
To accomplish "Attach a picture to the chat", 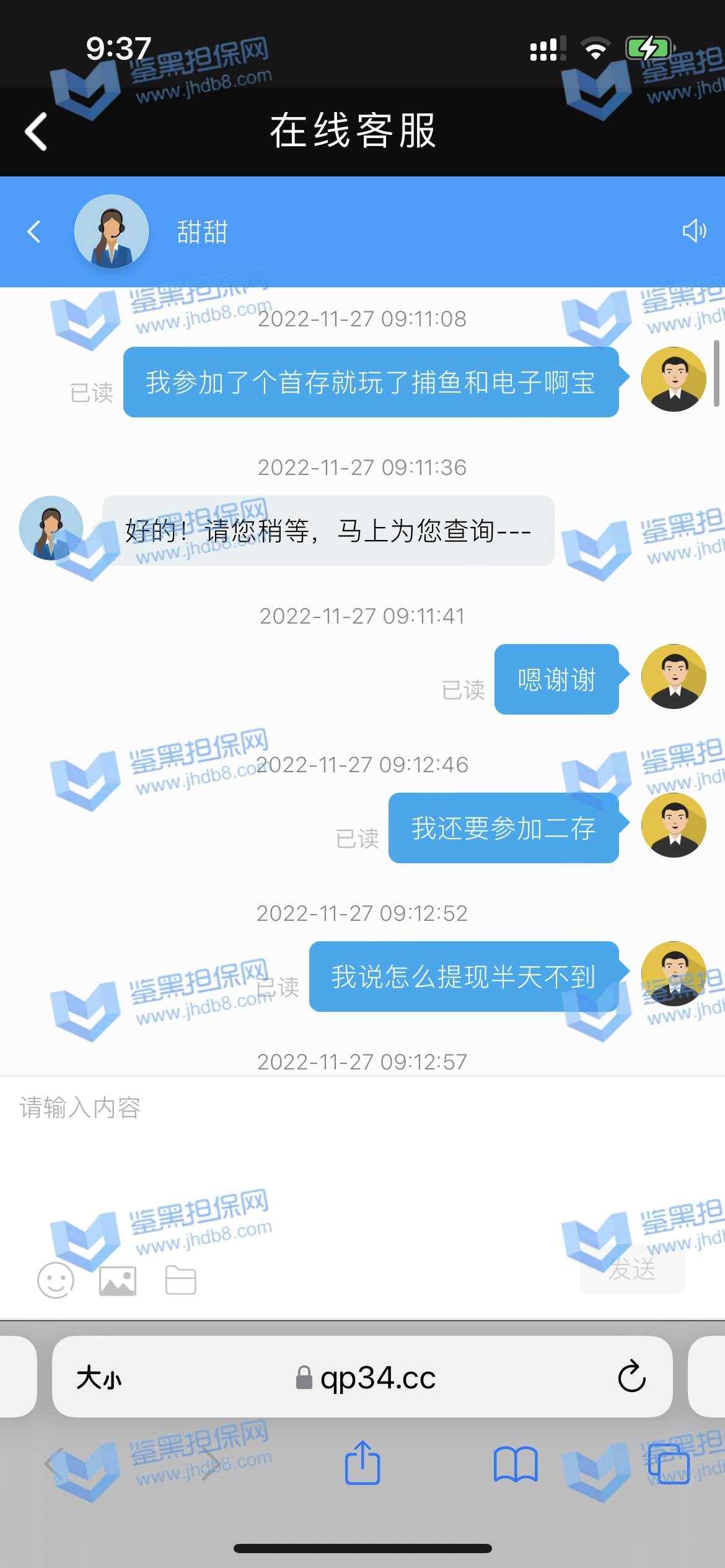I will pos(118,1281).
